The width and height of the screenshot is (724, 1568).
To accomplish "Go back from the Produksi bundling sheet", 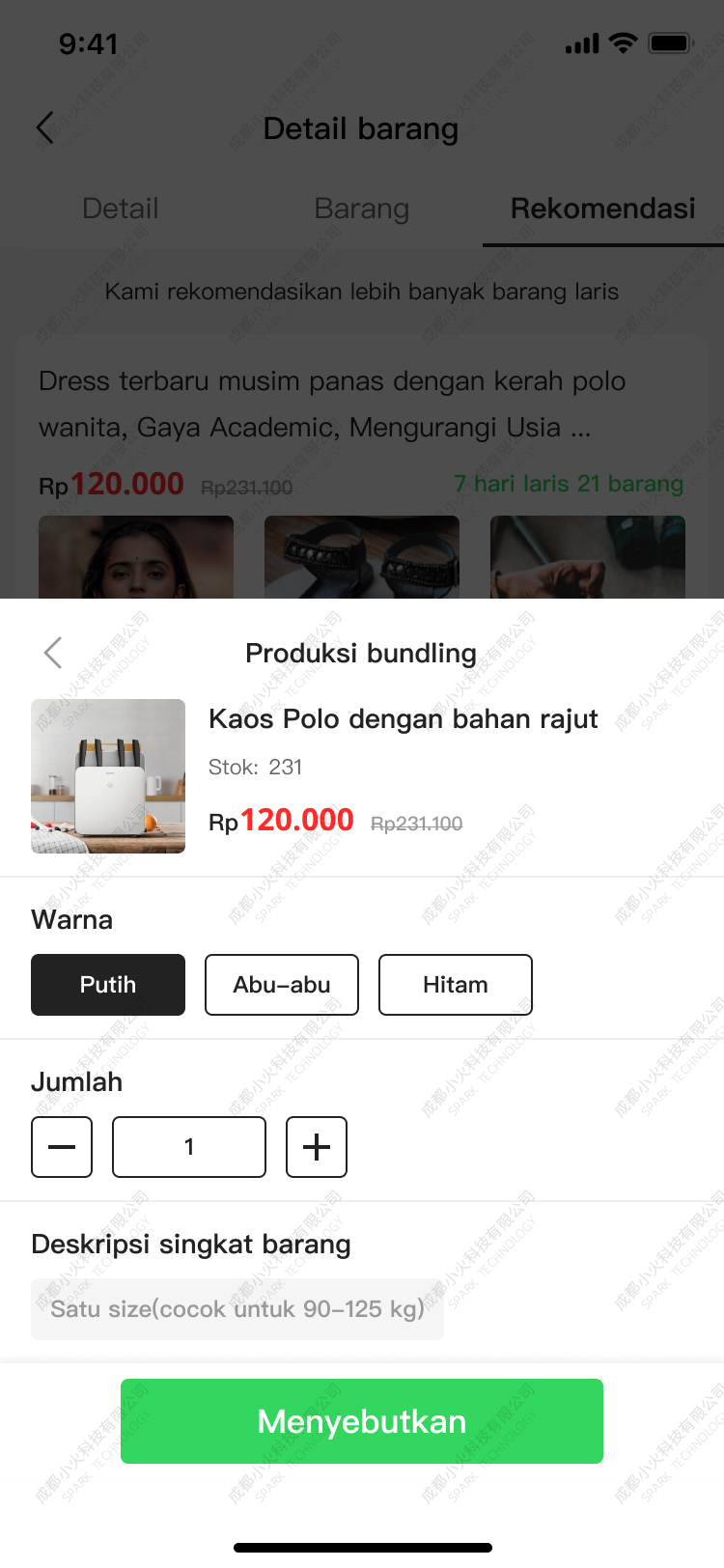I will 53,653.
